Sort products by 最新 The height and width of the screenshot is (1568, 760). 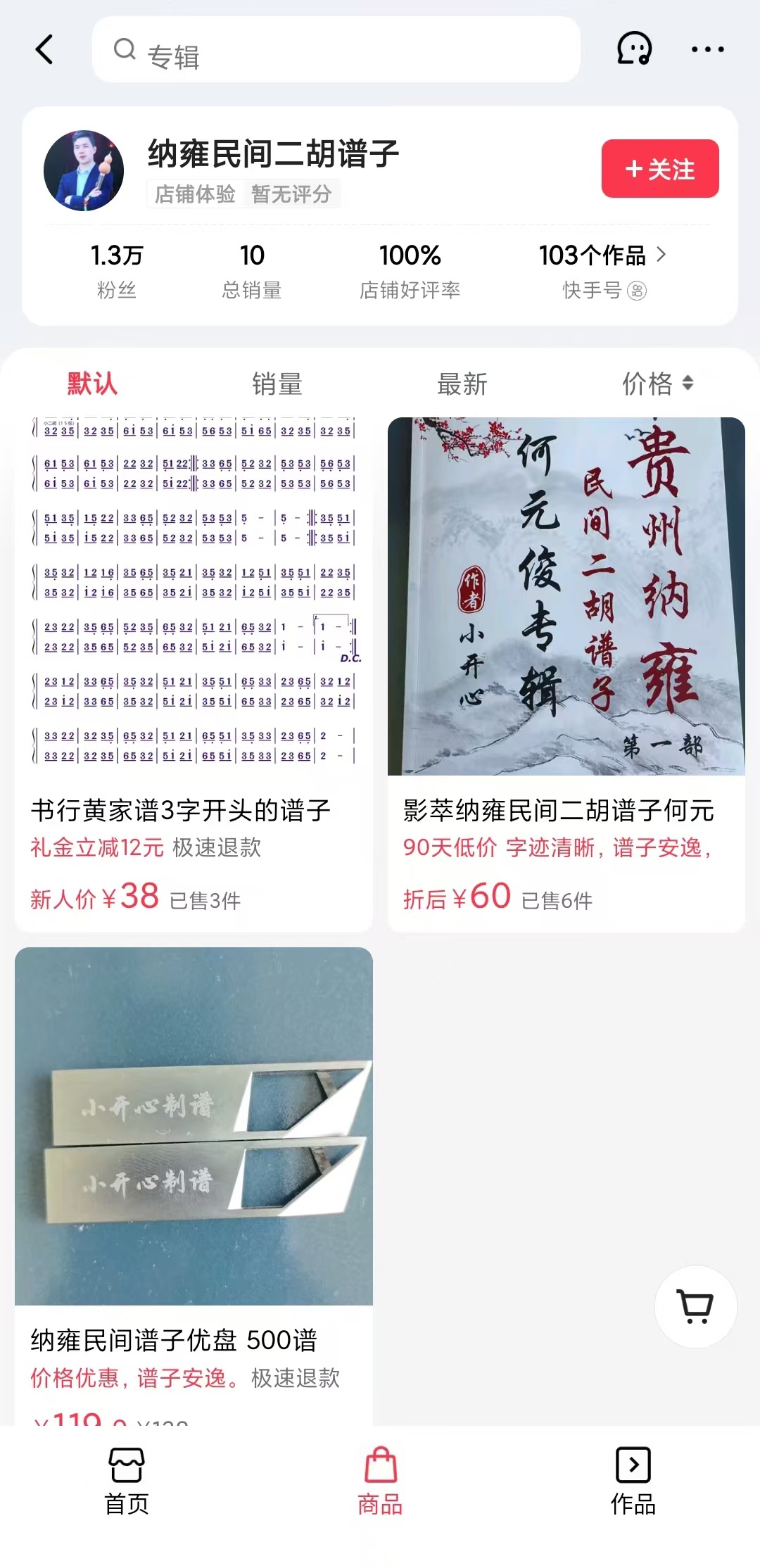coord(462,384)
